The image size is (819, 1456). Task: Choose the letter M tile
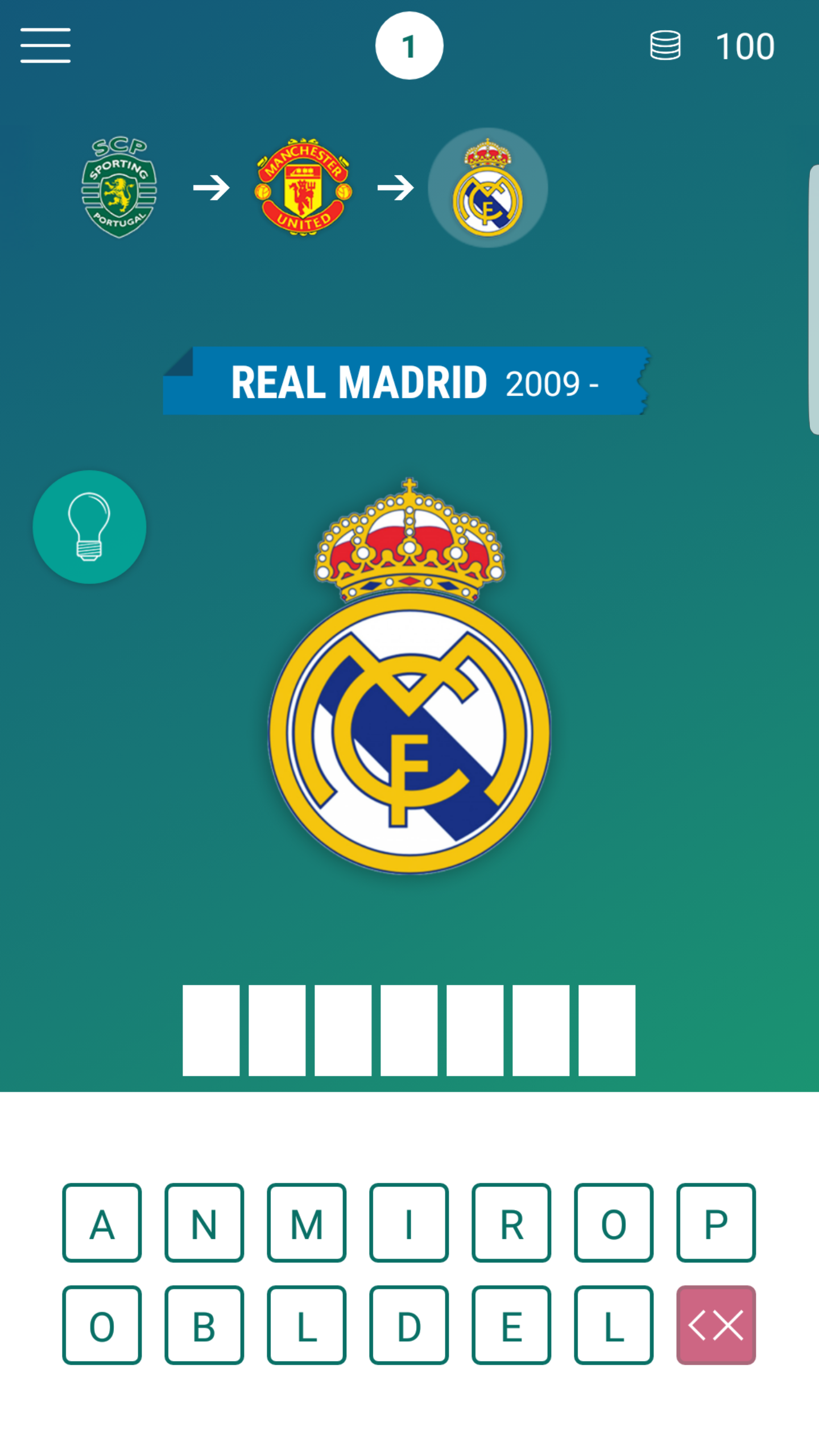pyautogui.click(x=307, y=1223)
